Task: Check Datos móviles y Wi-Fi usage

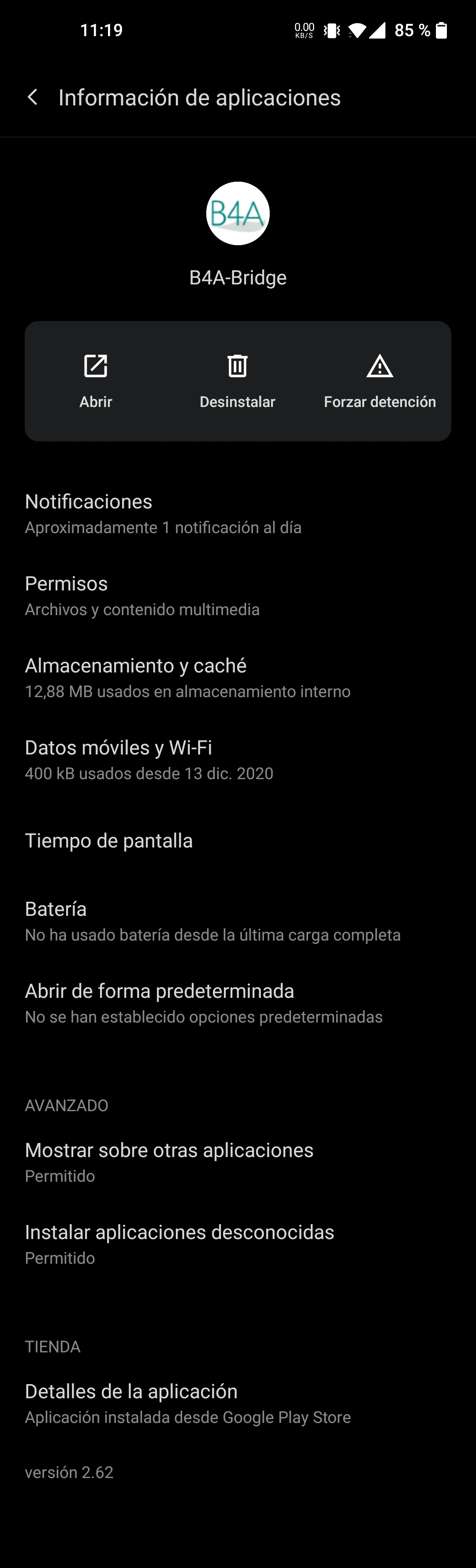Action: tap(238, 759)
